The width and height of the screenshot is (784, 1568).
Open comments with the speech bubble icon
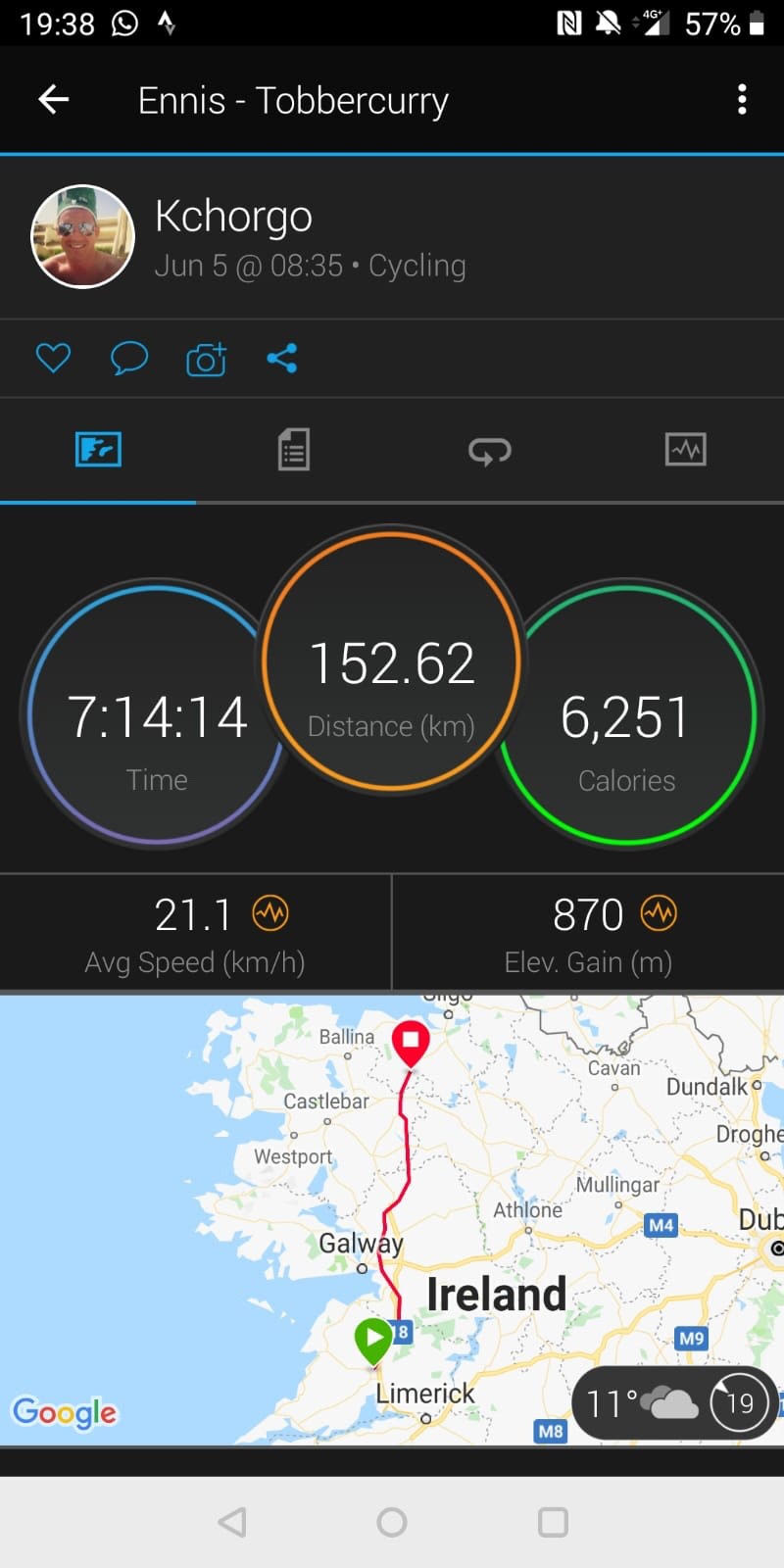[x=129, y=358]
